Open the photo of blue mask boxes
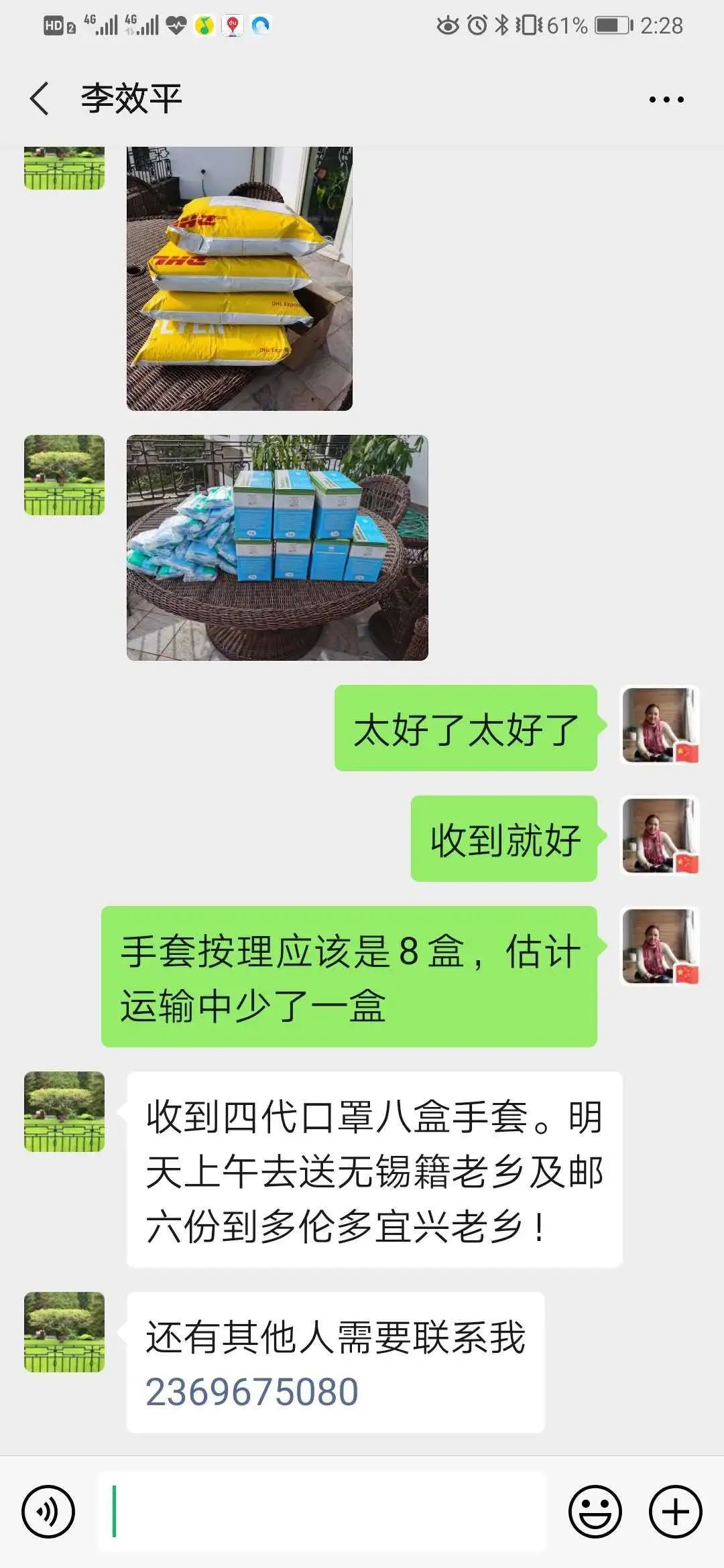 [277, 547]
